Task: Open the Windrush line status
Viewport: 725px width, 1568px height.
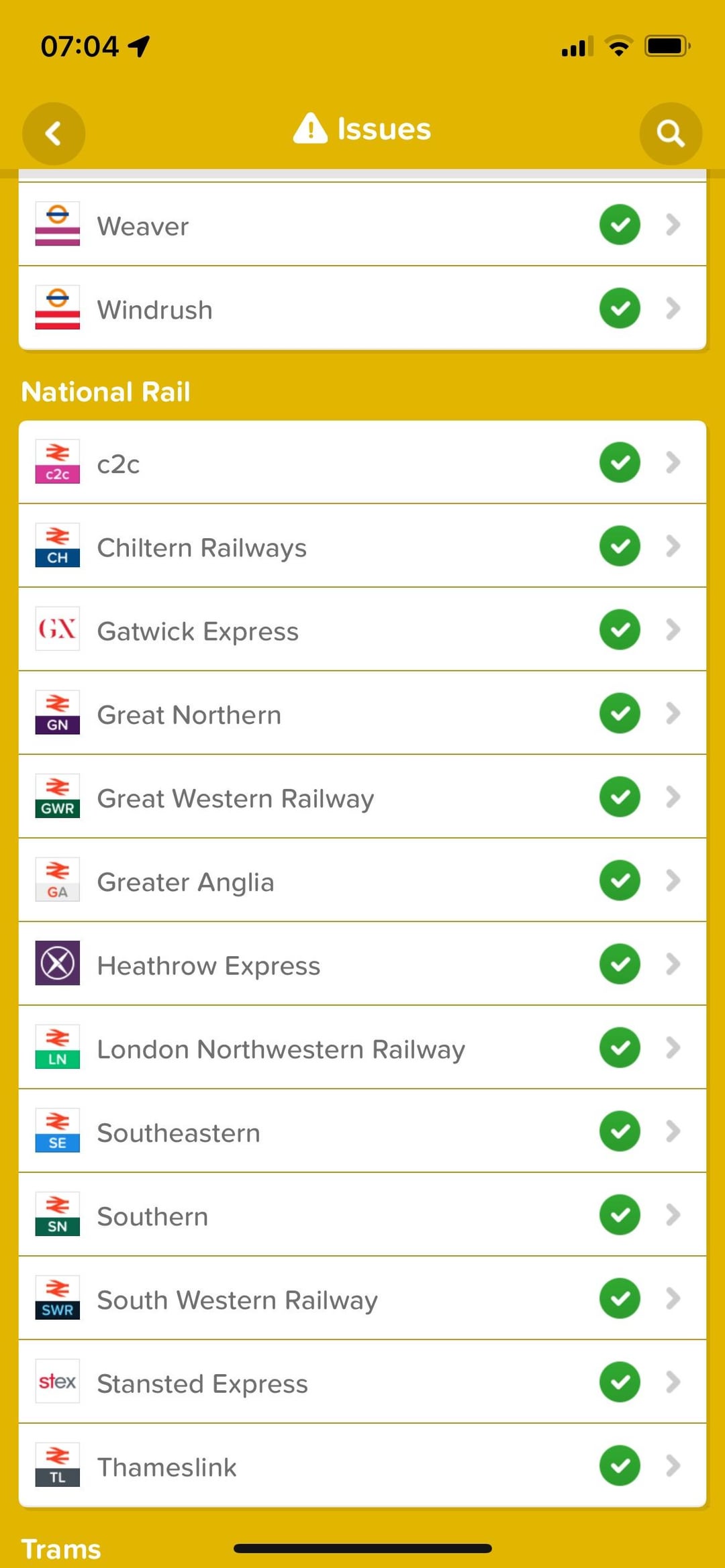Action: coord(362,308)
